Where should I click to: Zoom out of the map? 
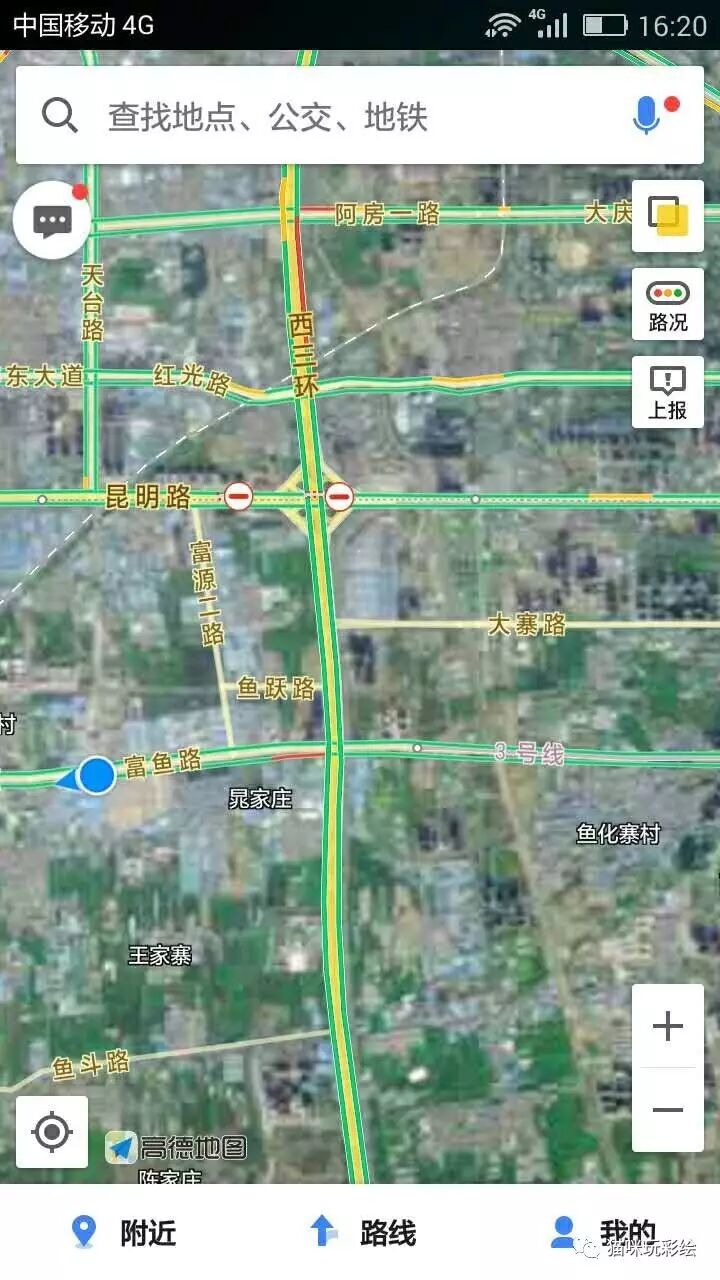coord(667,1110)
